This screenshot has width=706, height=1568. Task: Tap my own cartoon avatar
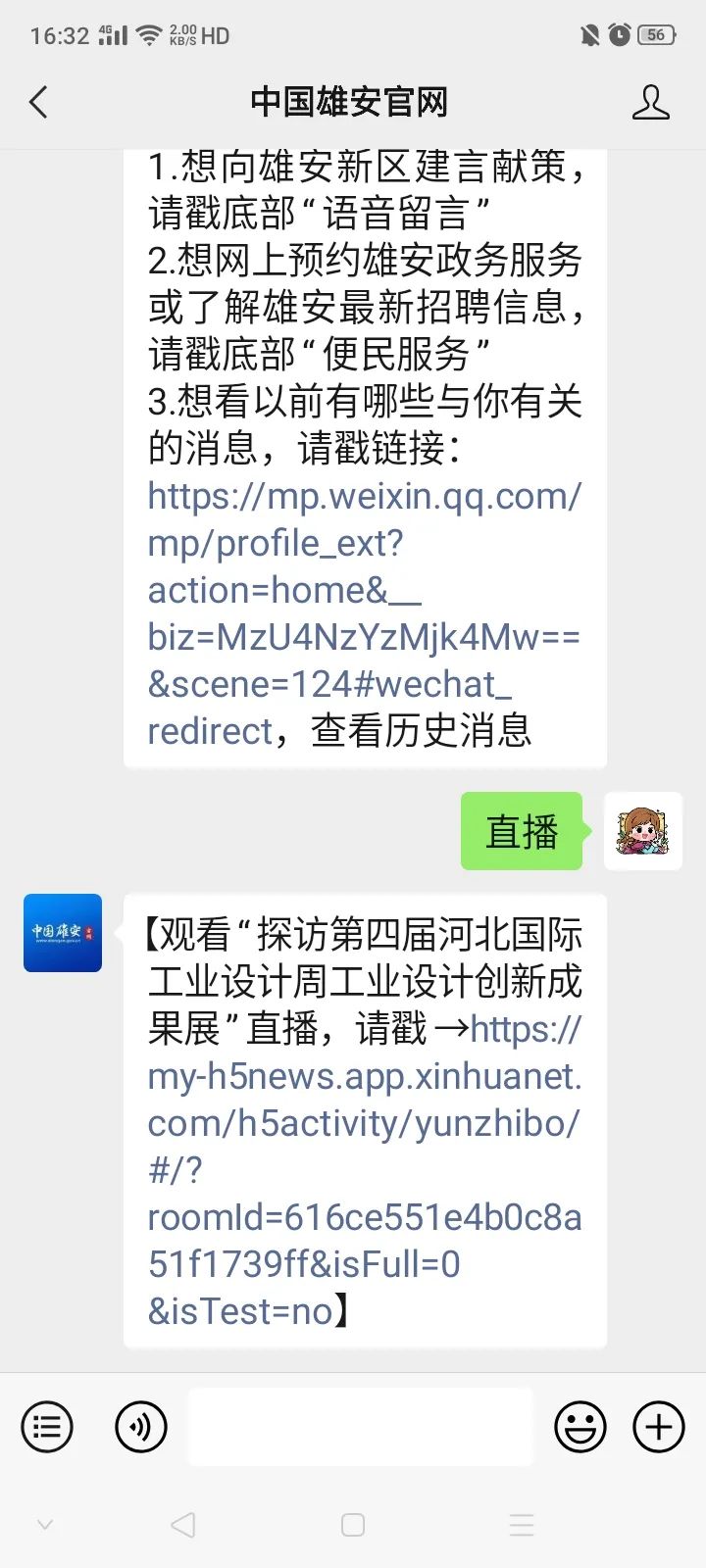642,831
